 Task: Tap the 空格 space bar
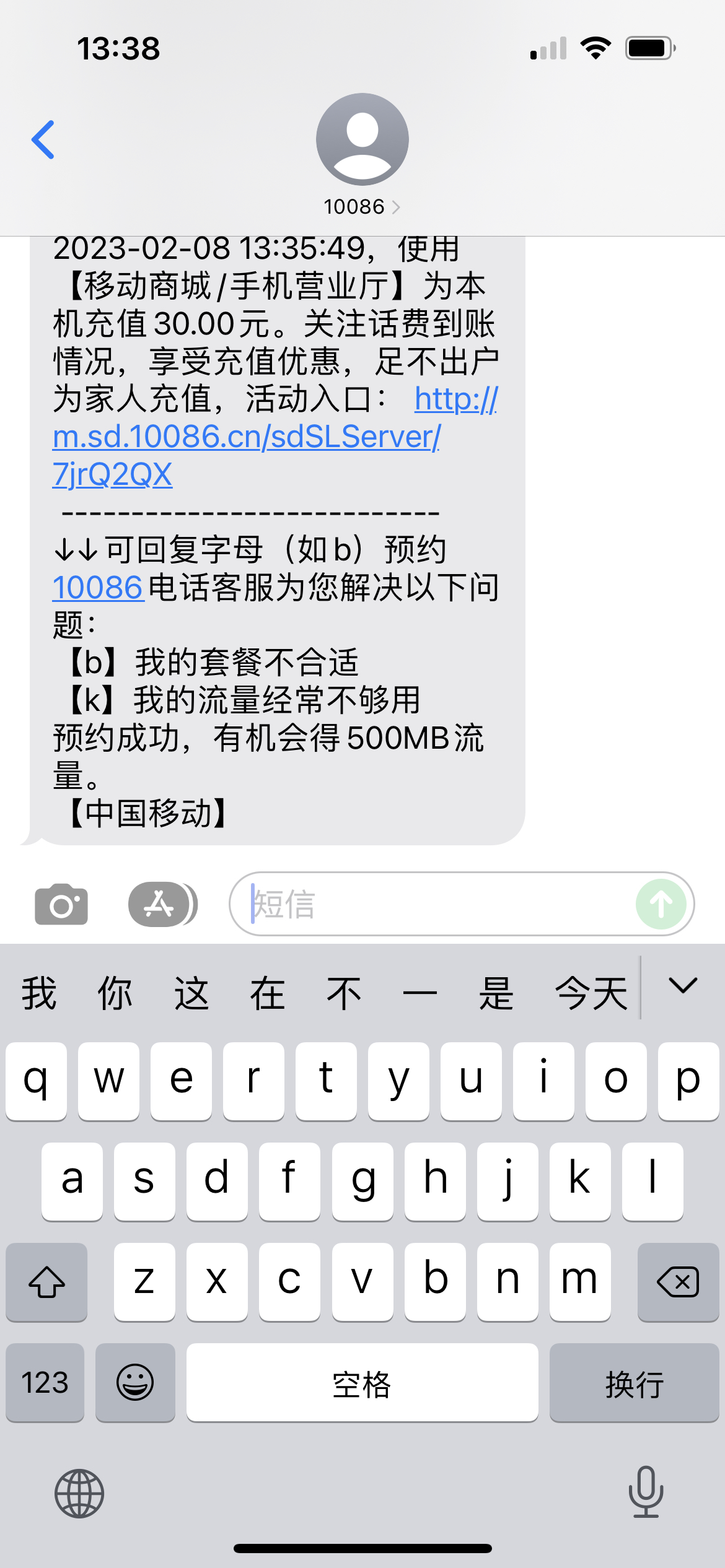click(362, 1383)
